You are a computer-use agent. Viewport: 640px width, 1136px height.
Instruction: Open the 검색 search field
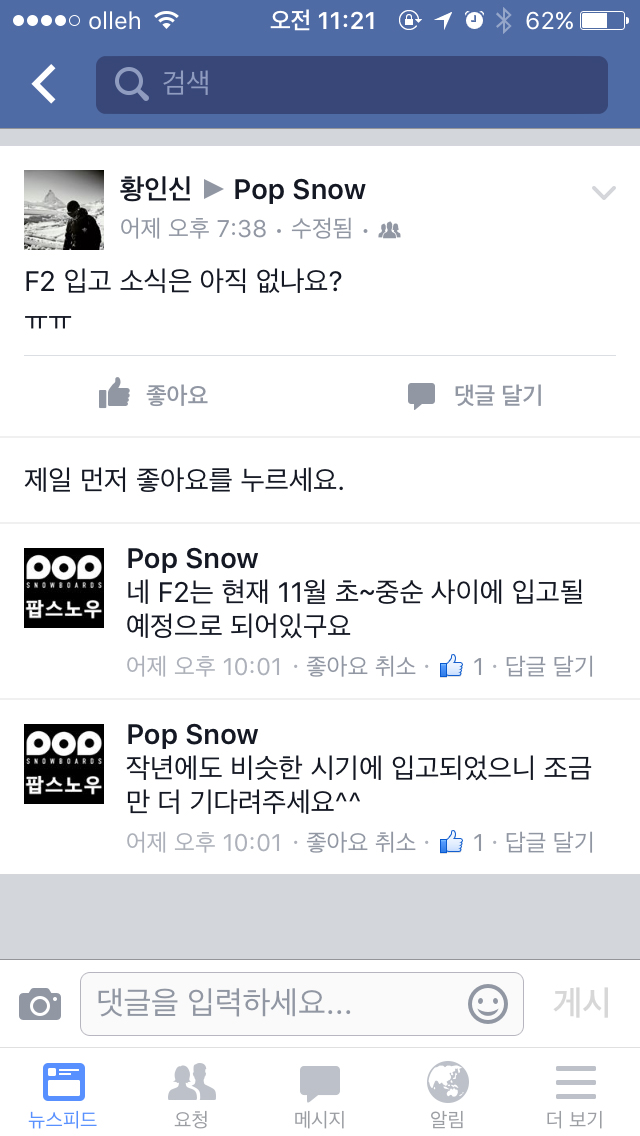(x=351, y=84)
